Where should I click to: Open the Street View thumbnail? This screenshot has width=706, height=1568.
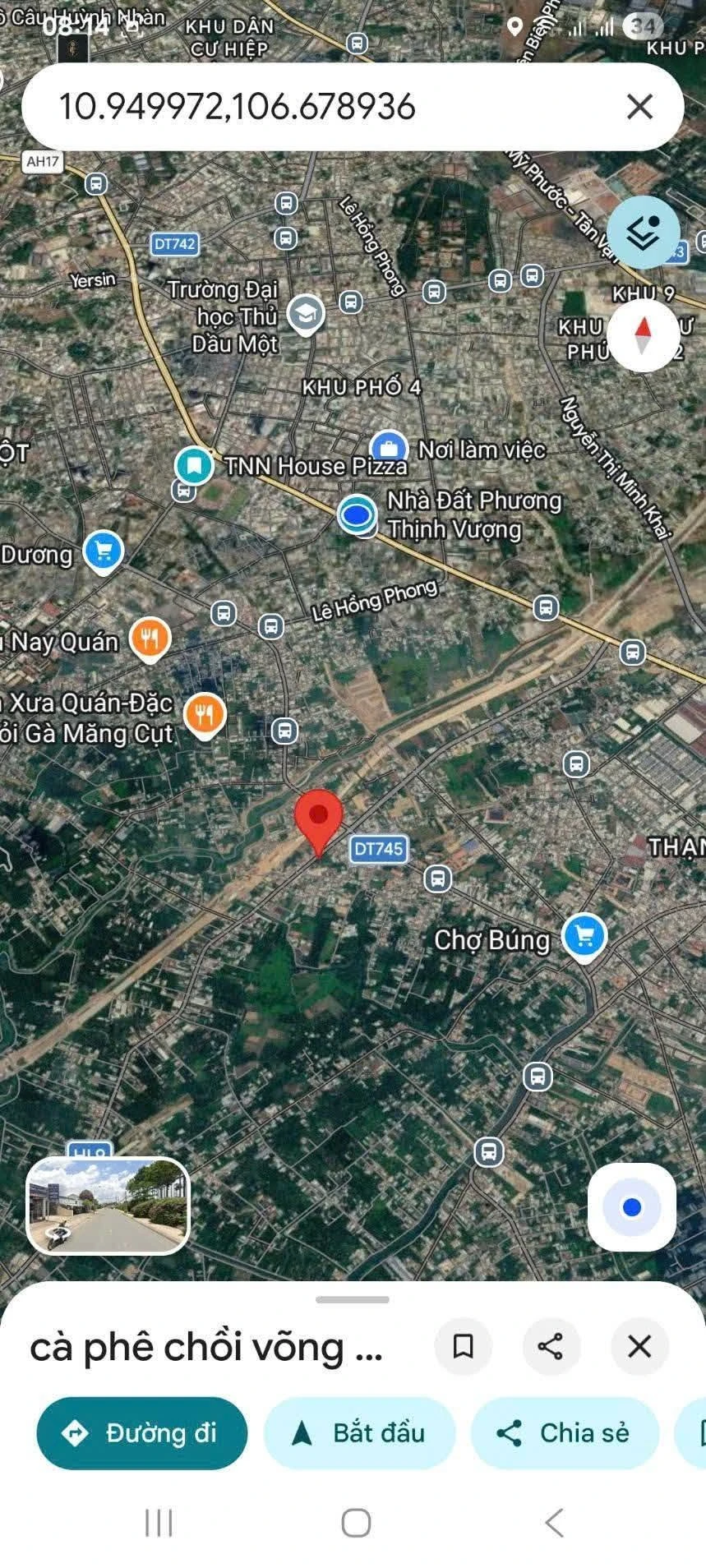pos(108,1206)
